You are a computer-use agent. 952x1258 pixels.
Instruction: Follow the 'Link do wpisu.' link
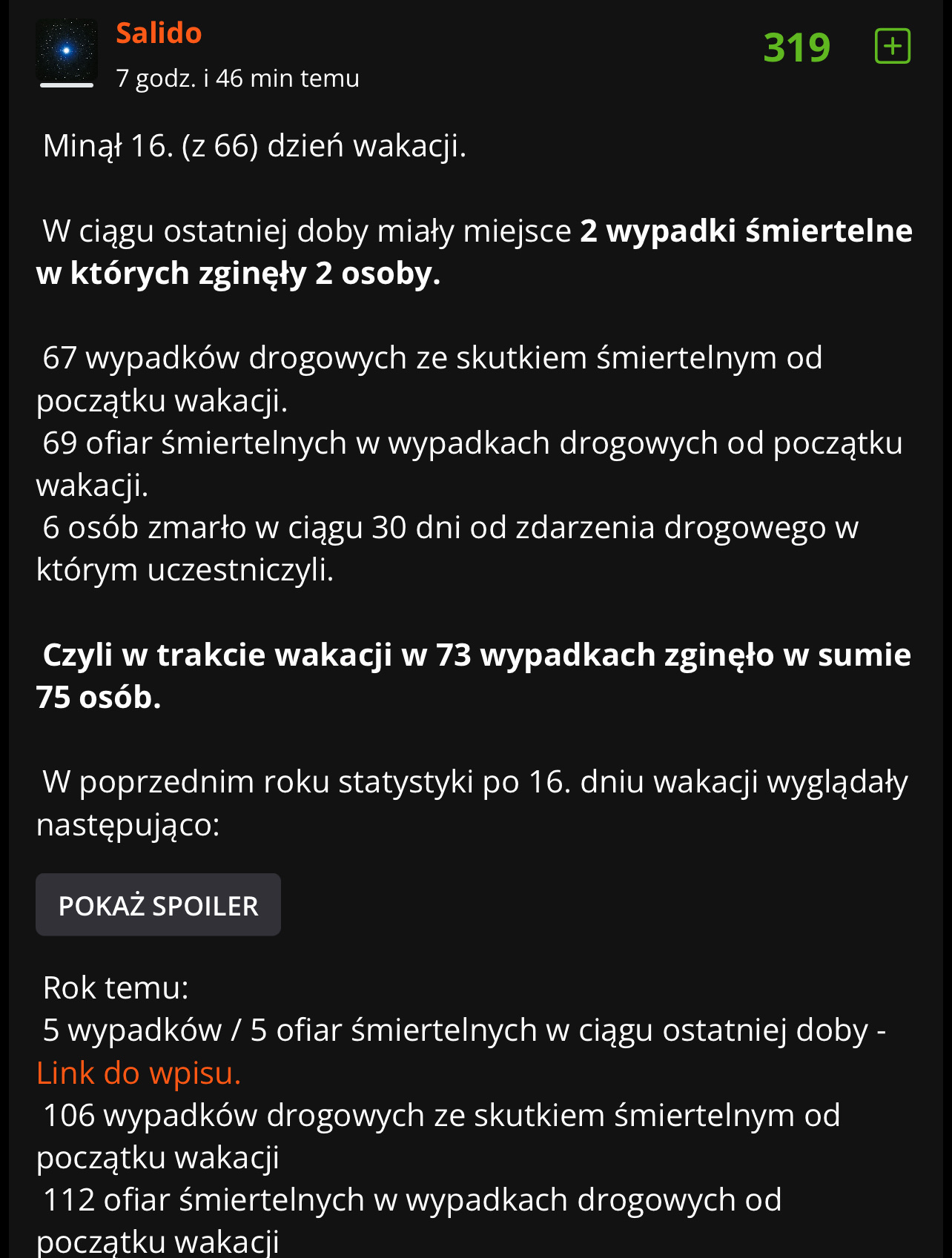[139, 1073]
